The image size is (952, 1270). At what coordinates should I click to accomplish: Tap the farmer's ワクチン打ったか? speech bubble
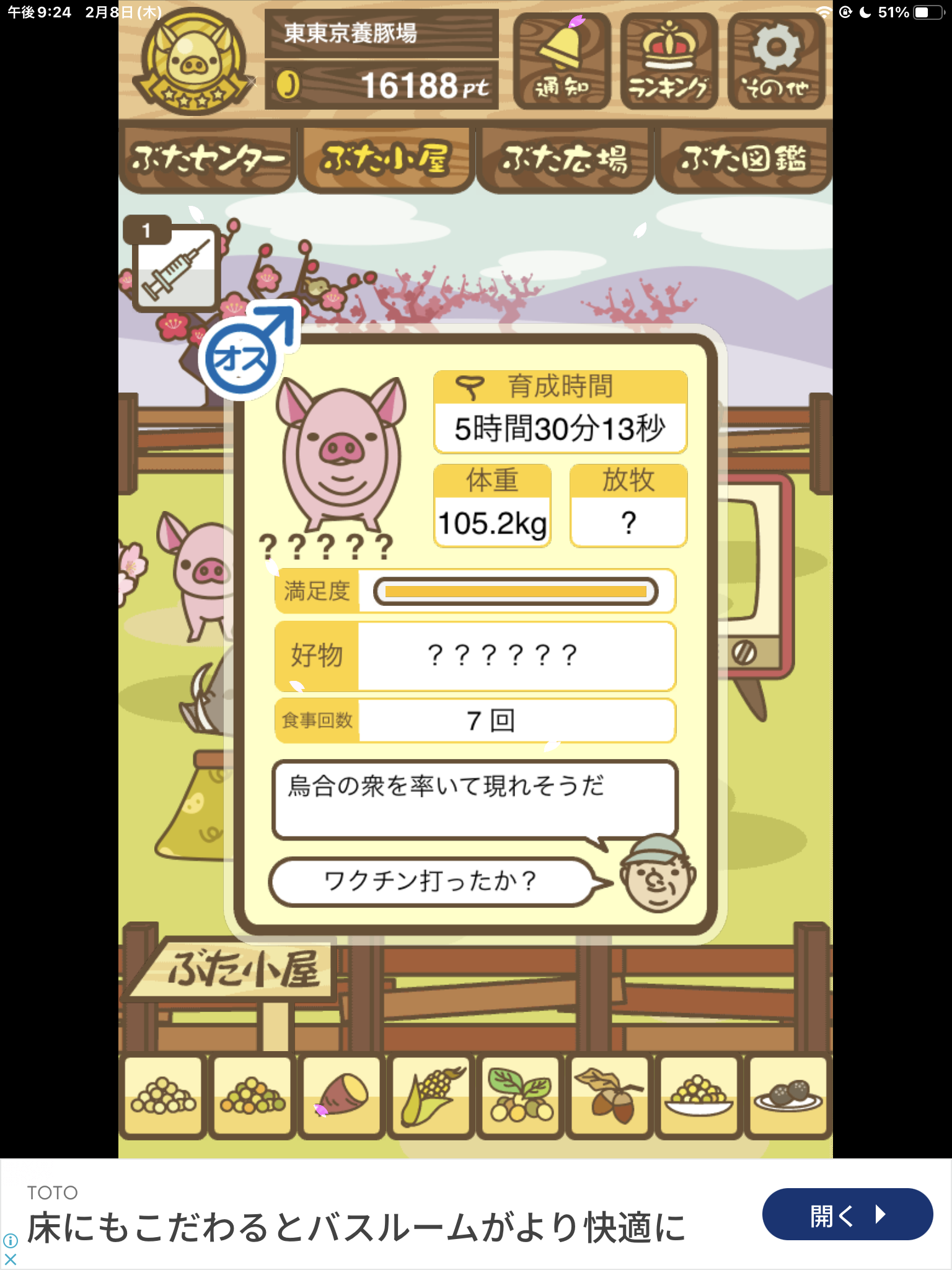pos(430,881)
